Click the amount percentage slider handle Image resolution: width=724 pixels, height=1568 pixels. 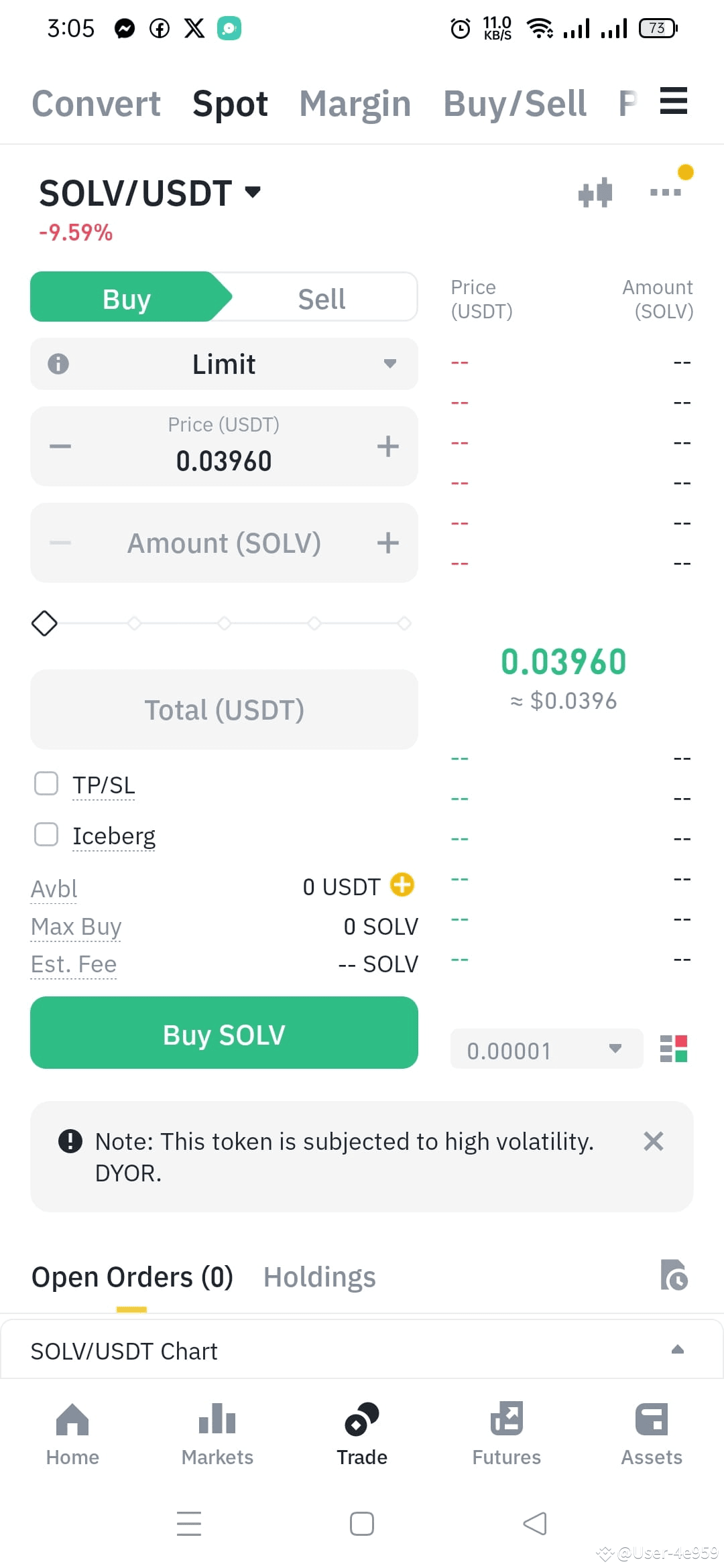(x=44, y=623)
